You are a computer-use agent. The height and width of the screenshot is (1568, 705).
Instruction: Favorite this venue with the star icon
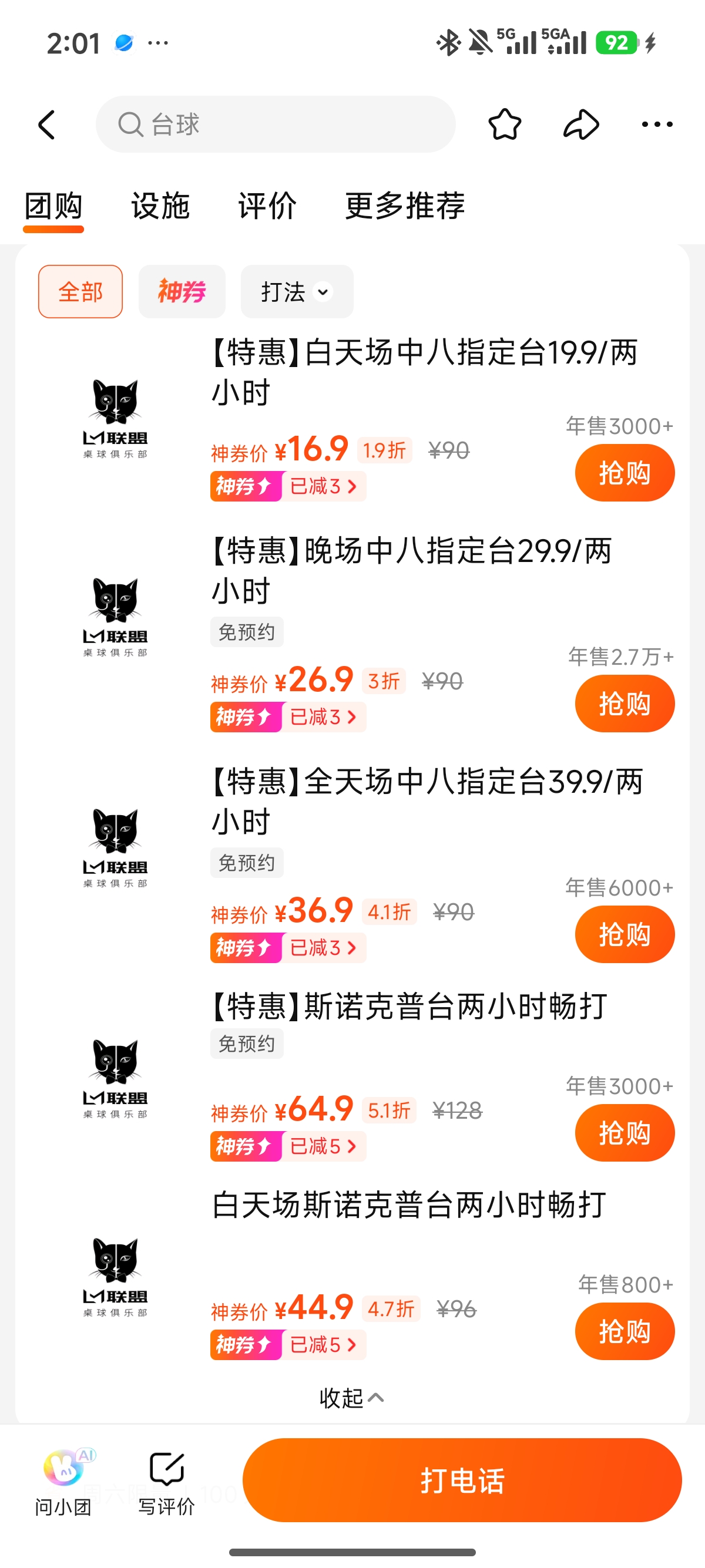click(x=505, y=125)
